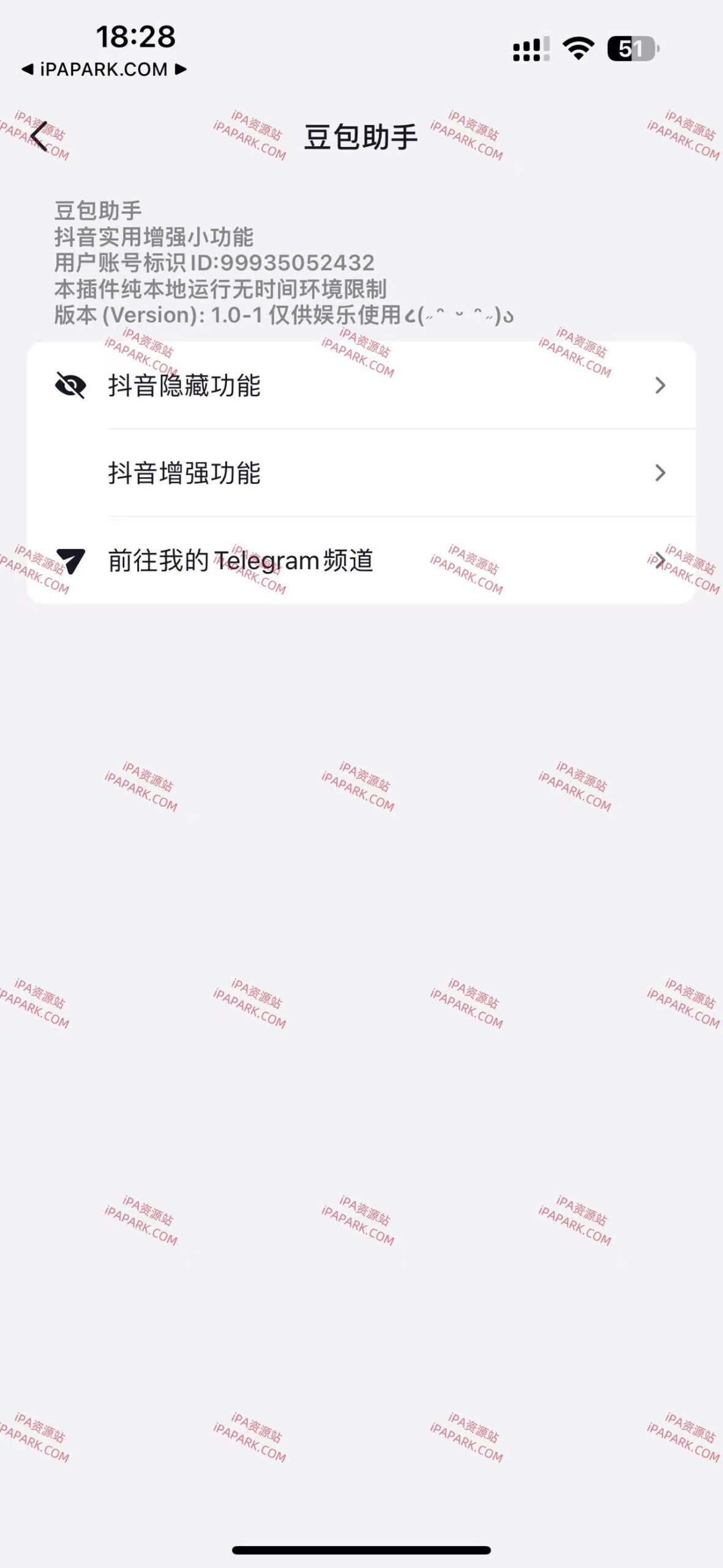The height and width of the screenshot is (1568, 723).
Task: Expand 抖音隐藏功能 via its chevron
Action: [659, 386]
